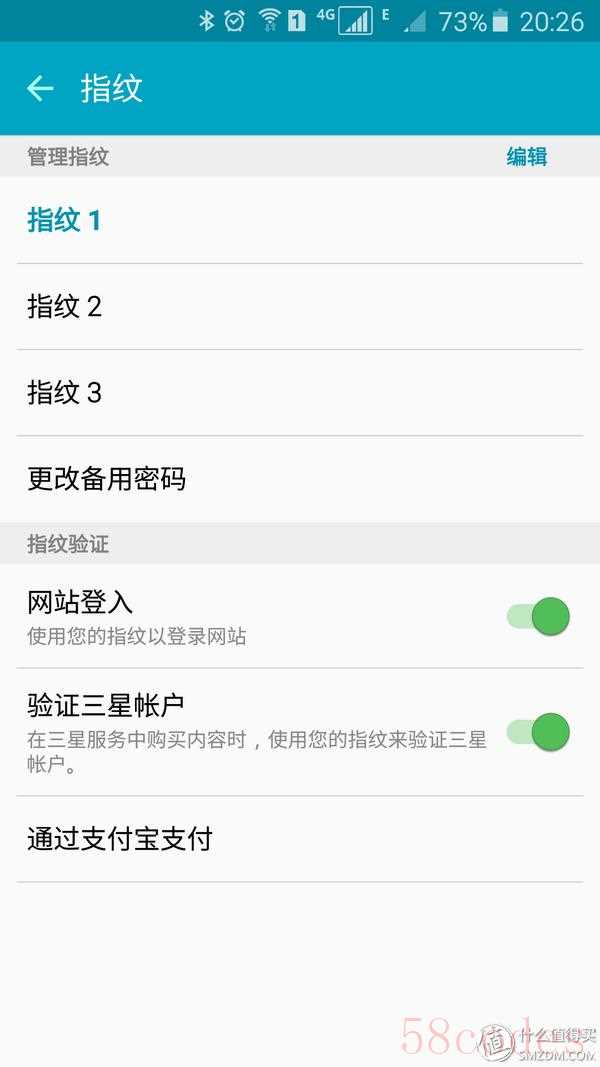Open 指纹 2 entry
The height and width of the screenshot is (1067, 600).
coord(300,307)
